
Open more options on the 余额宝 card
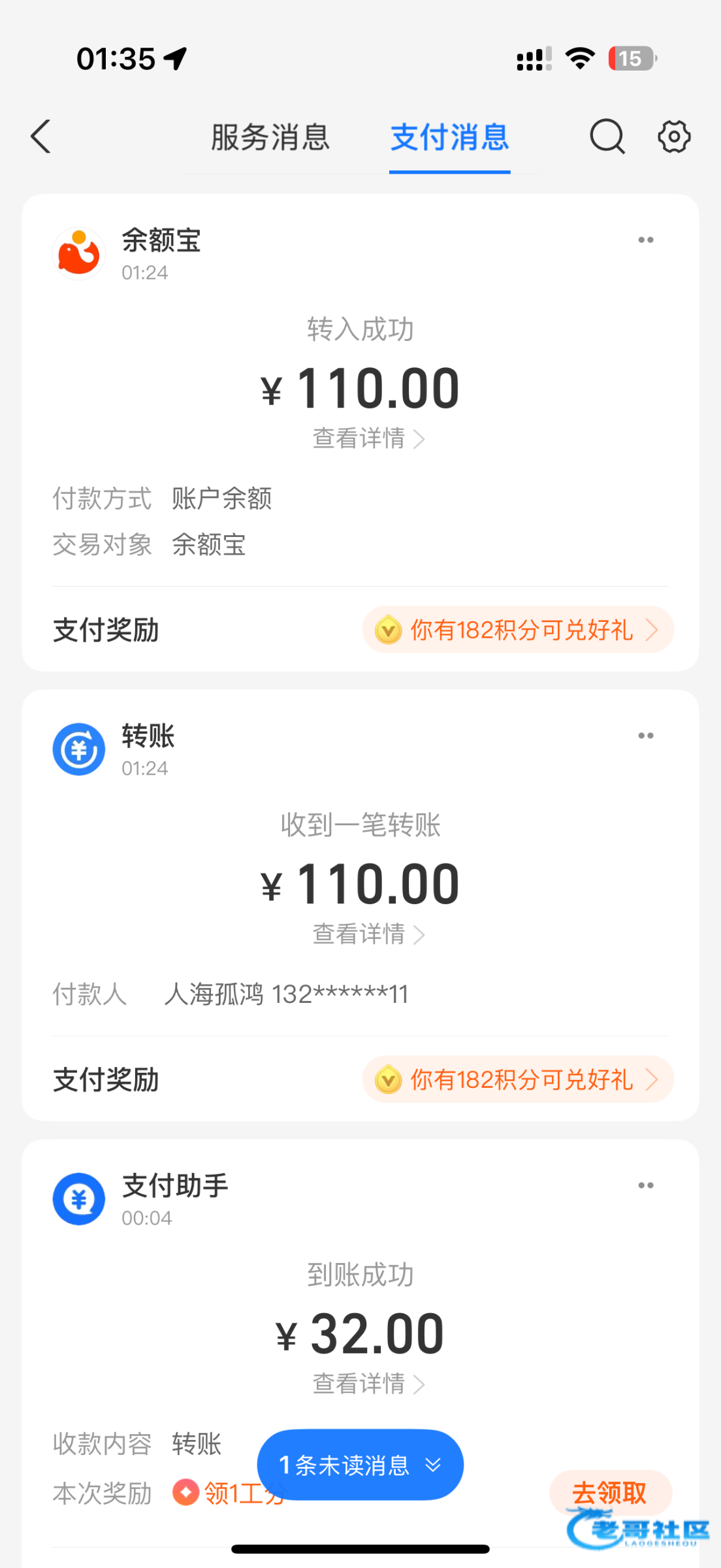tap(645, 240)
